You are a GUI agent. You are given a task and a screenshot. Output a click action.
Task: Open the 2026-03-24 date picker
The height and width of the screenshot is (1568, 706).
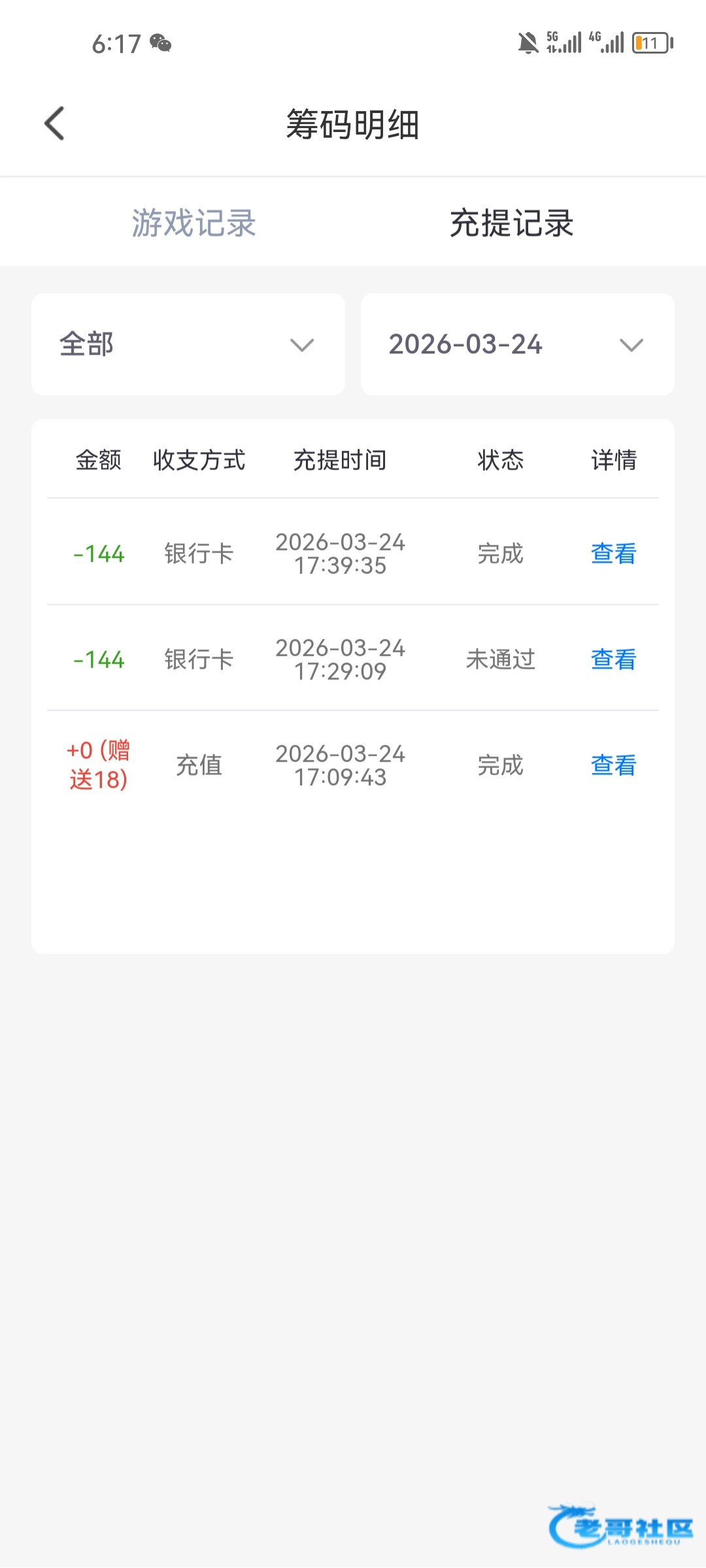pyautogui.click(x=517, y=344)
